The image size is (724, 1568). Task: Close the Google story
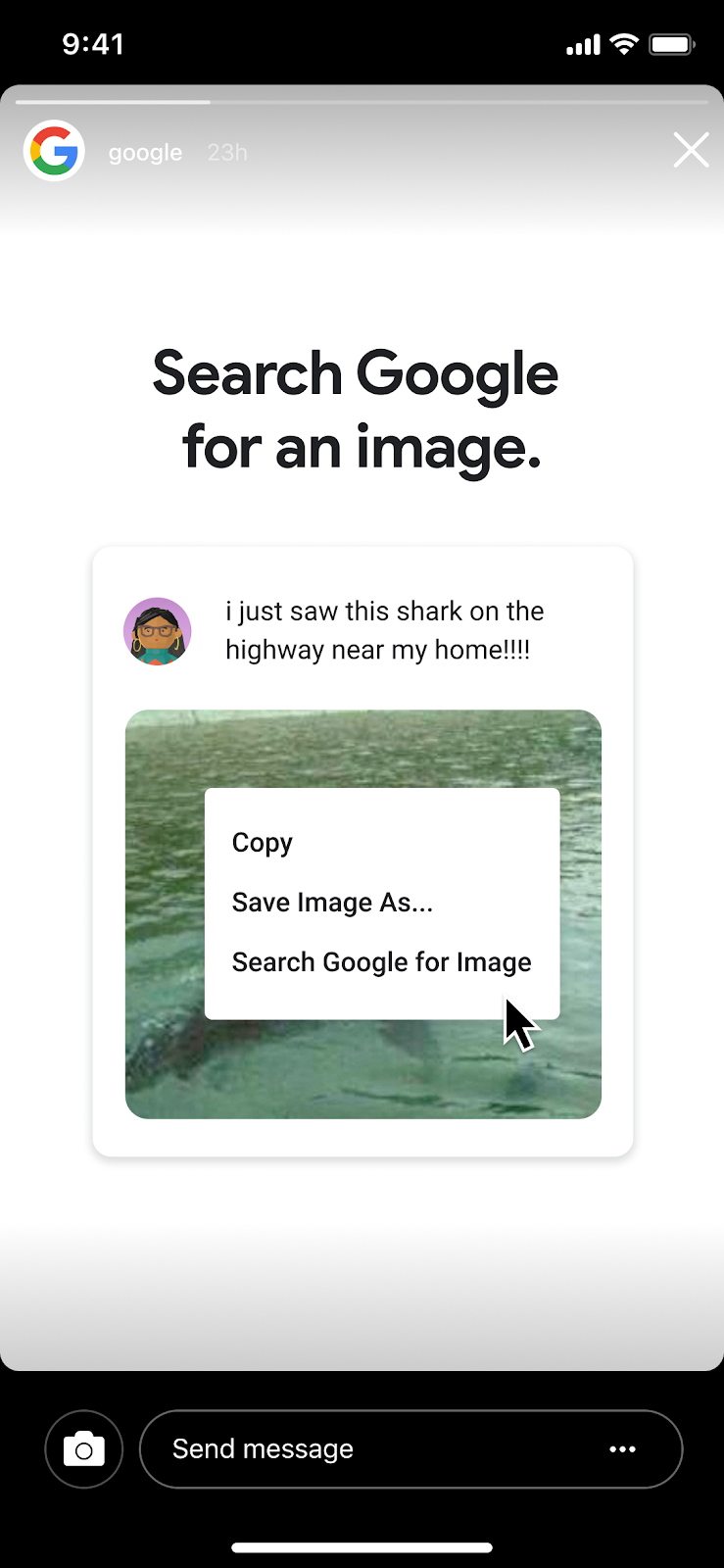691,151
